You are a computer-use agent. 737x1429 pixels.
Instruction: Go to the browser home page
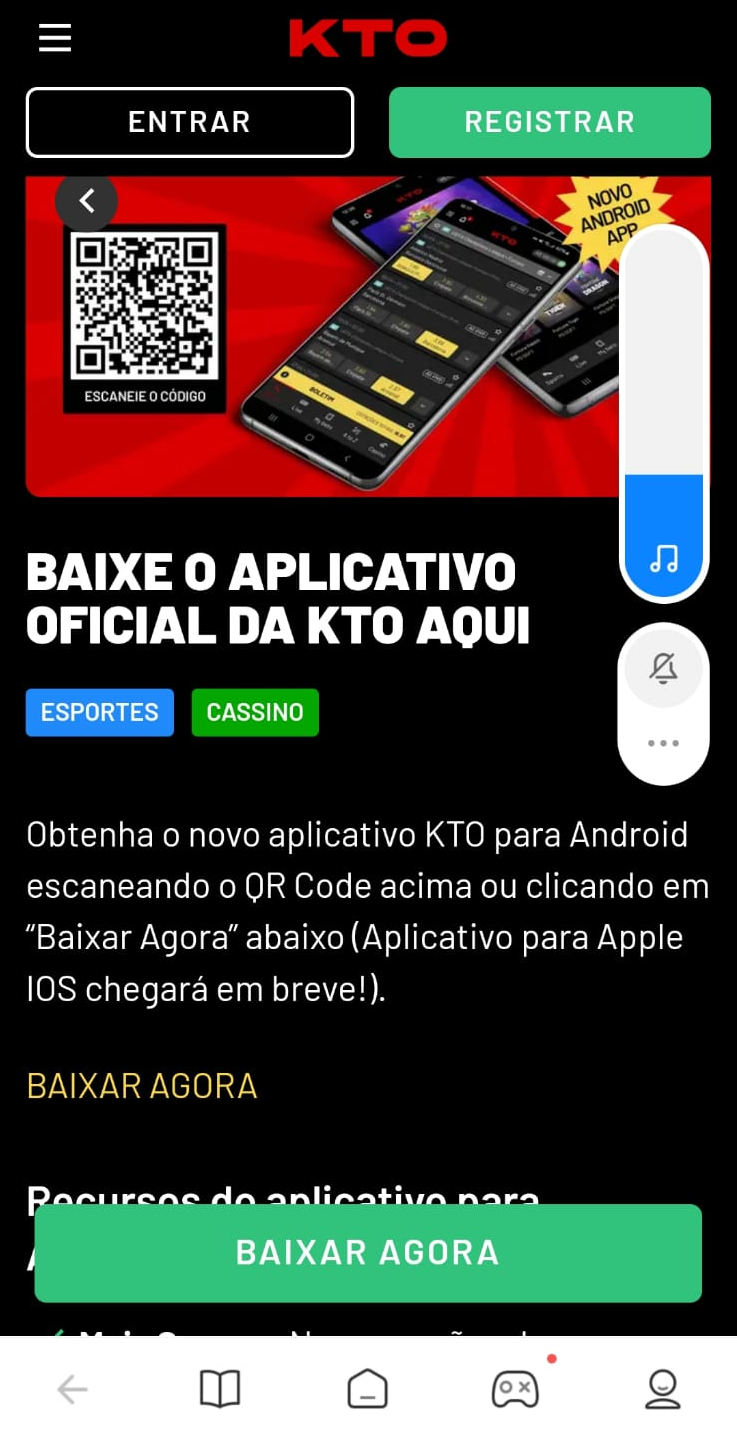point(368,1389)
